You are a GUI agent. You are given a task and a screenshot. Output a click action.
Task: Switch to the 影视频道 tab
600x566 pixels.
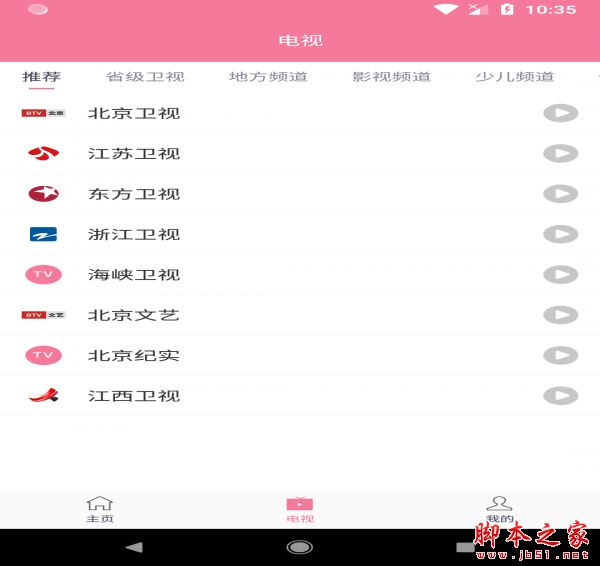pyautogui.click(x=391, y=77)
